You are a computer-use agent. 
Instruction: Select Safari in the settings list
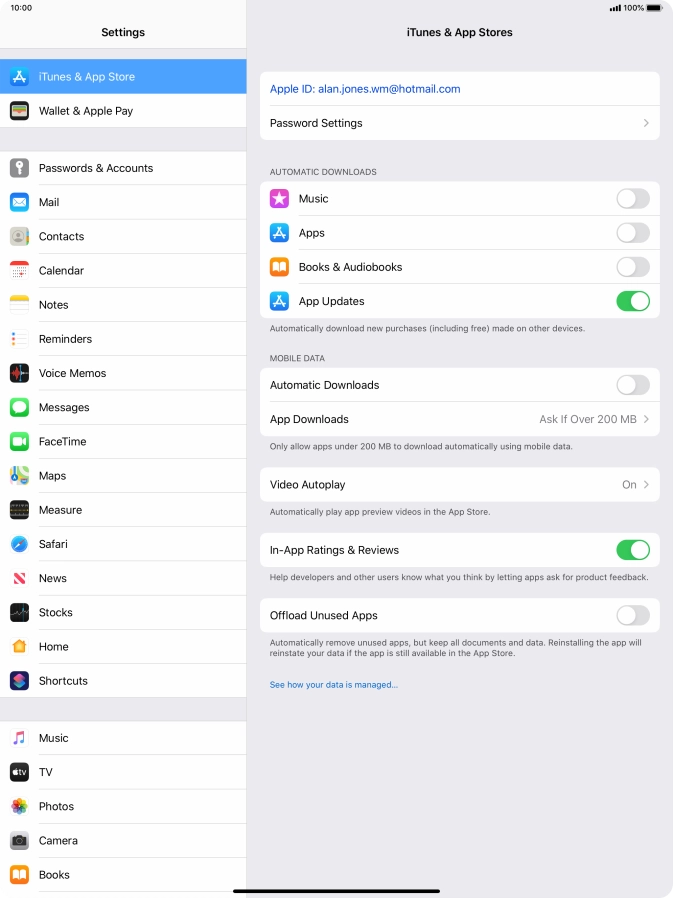[x=123, y=544]
